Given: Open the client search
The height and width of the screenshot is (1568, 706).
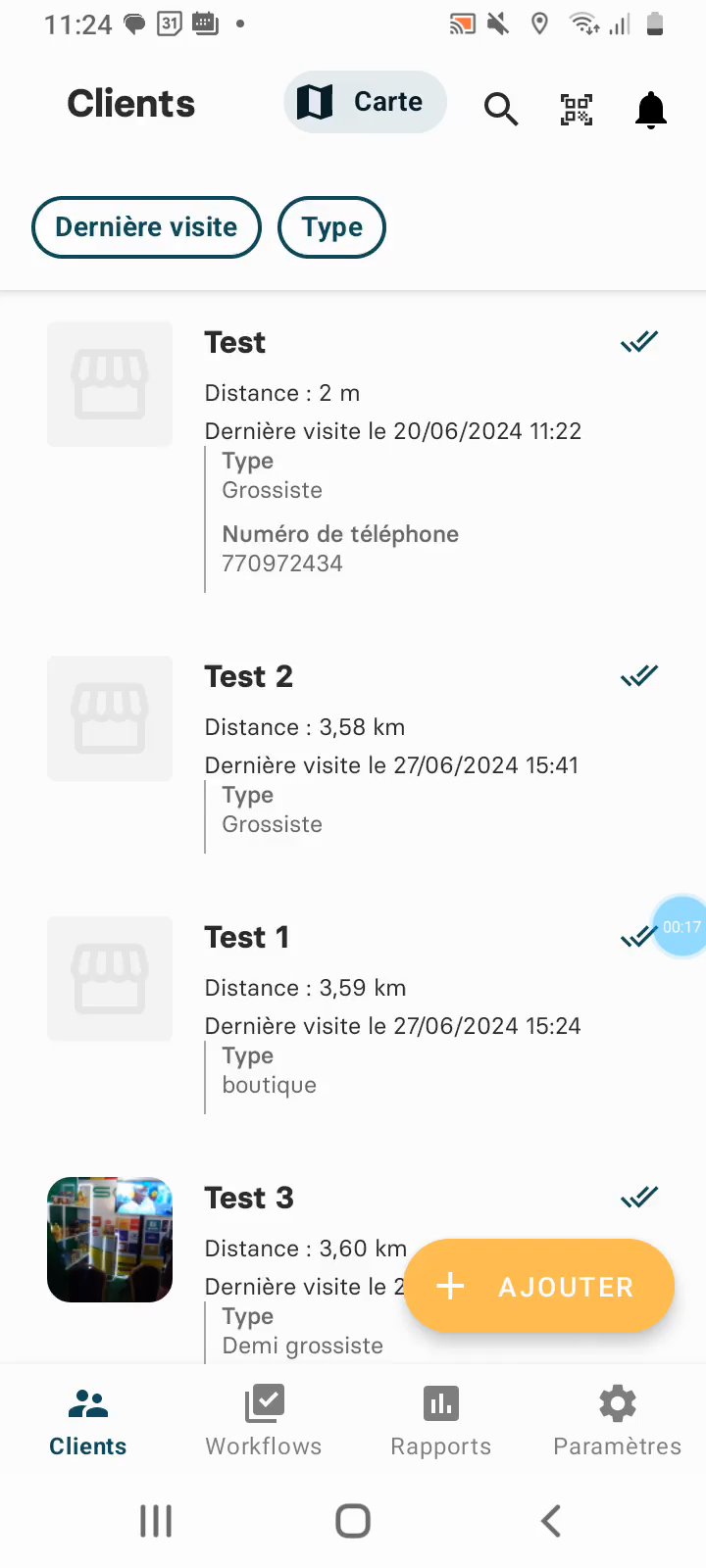Looking at the screenshot, I should 500,109.
